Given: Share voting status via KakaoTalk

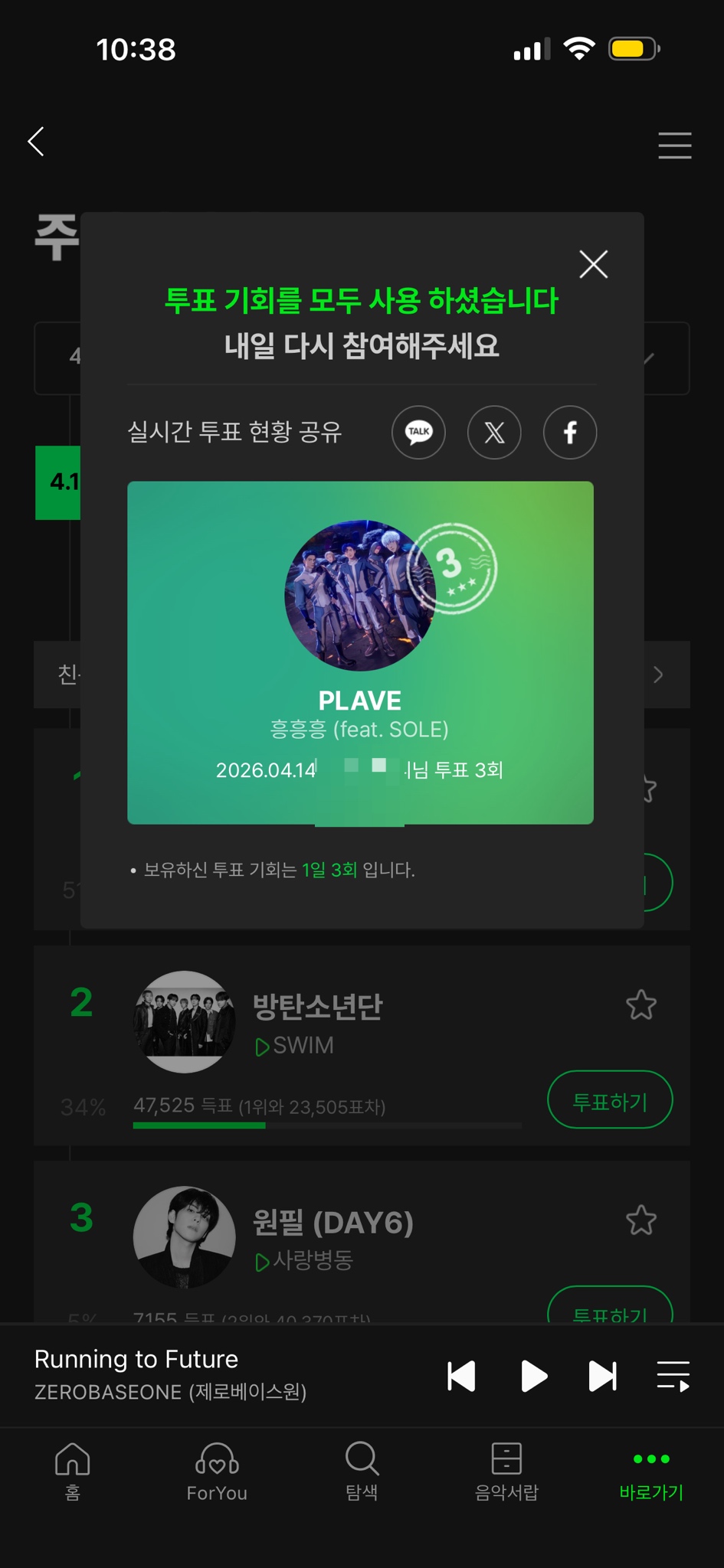Looking at the screenshot, I should (x=418, y=433).
